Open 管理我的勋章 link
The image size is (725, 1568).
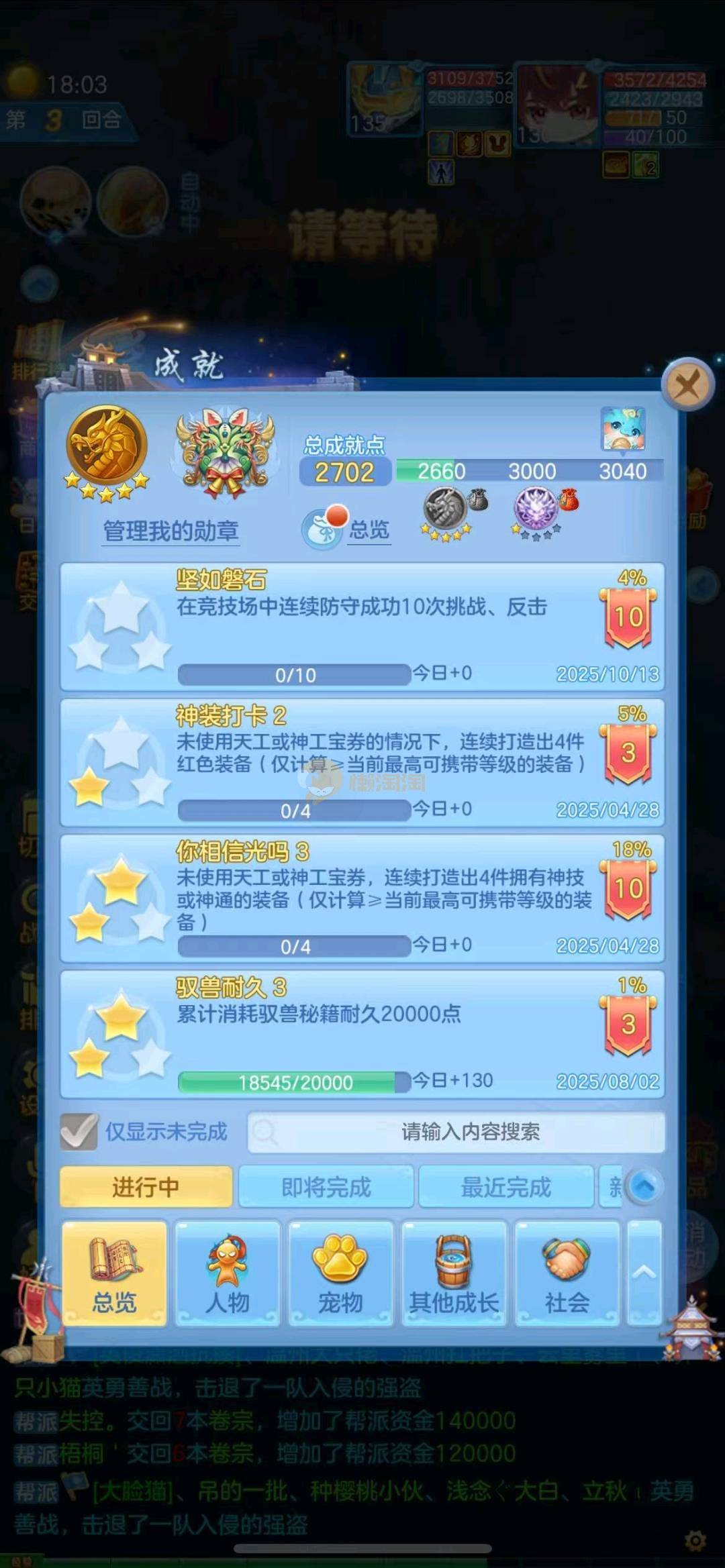[171, 531]
